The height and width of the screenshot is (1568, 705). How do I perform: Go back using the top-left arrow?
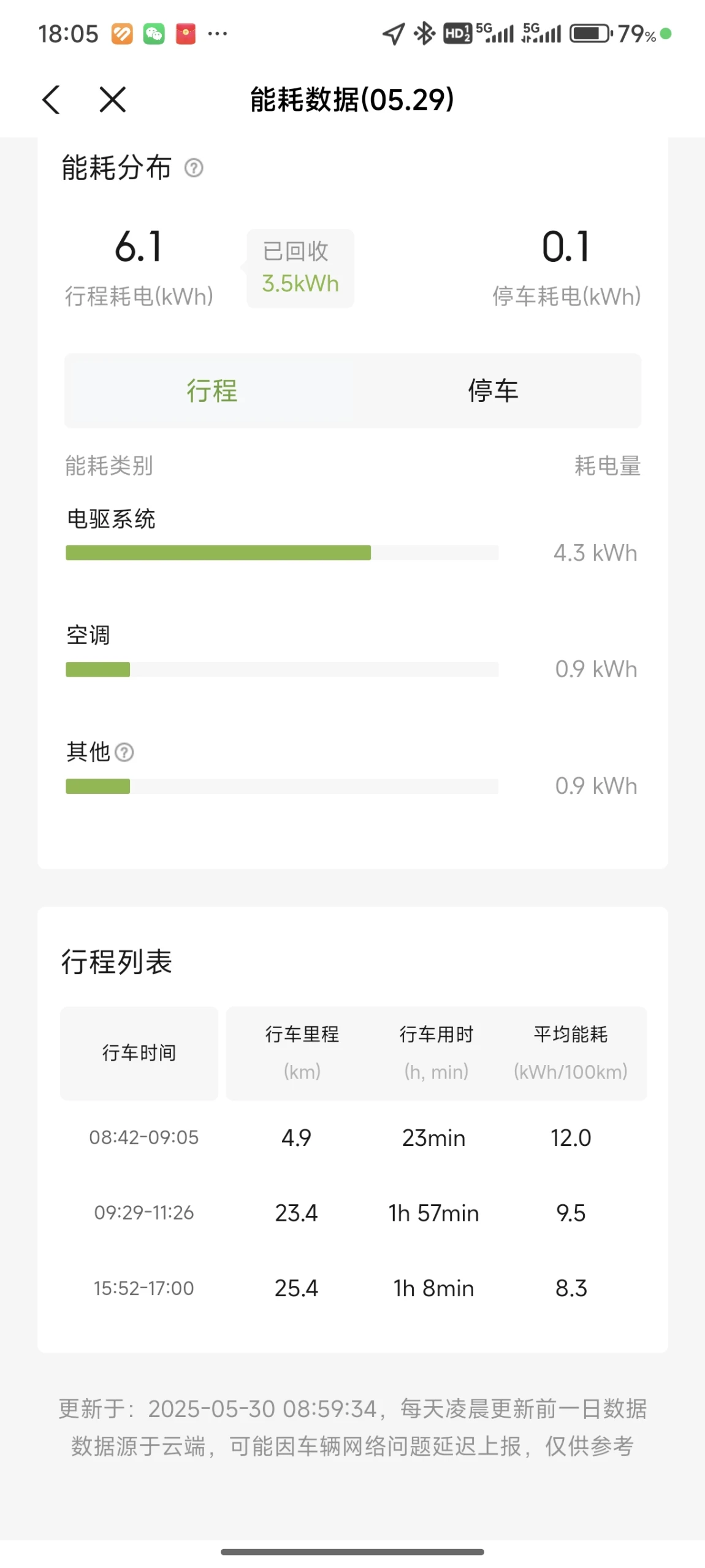point(51,99)
